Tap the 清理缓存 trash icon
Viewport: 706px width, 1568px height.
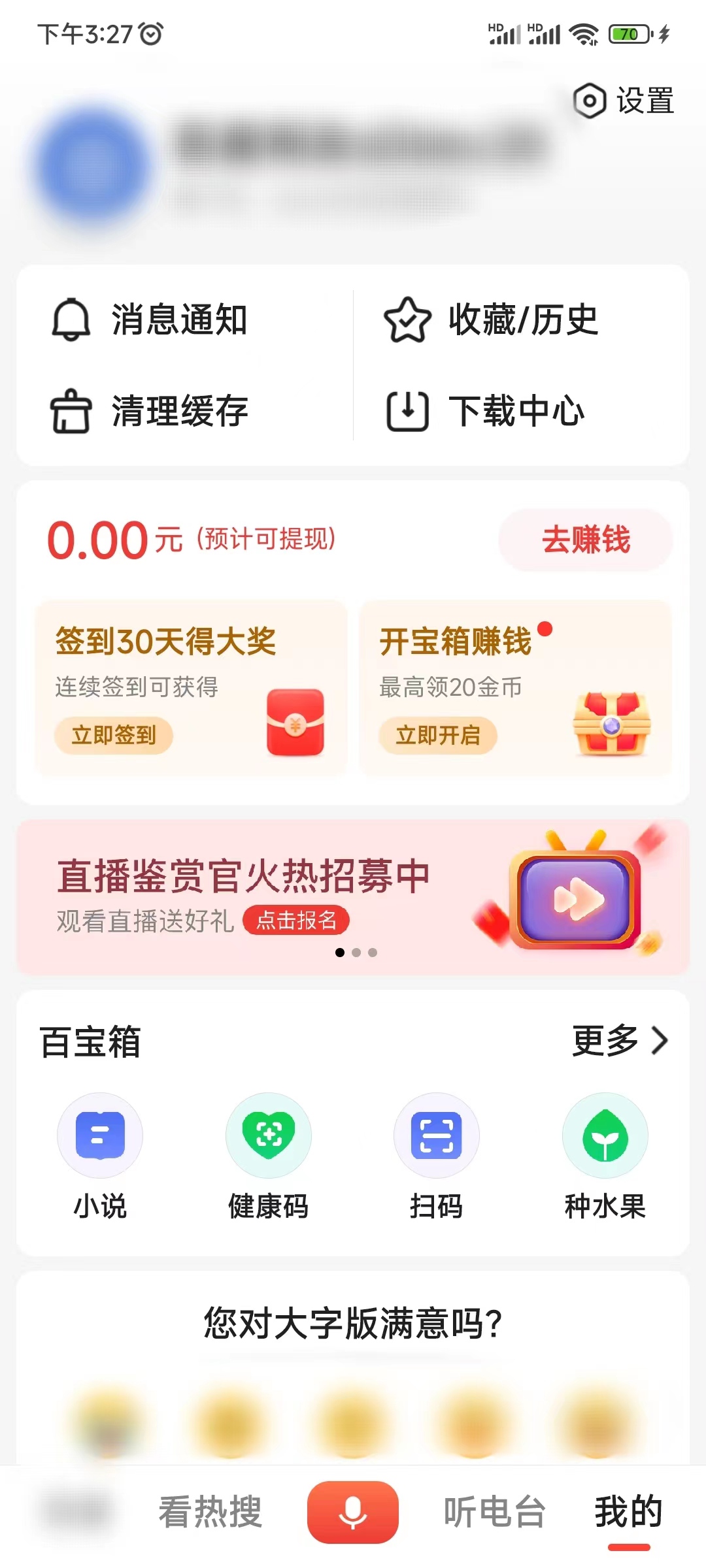point(71,412)
